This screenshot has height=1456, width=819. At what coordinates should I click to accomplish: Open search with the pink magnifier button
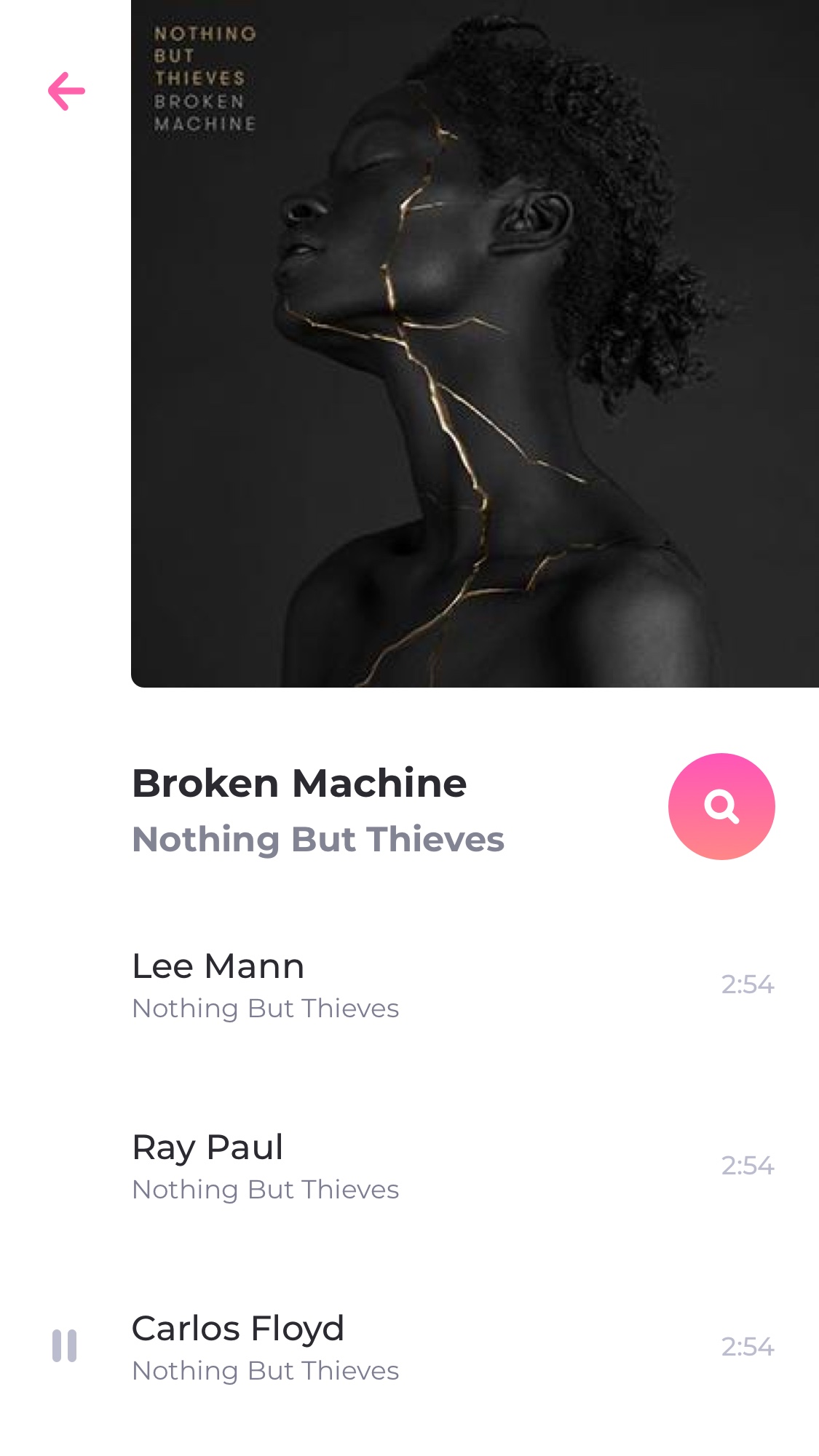(x=721, y=806)
